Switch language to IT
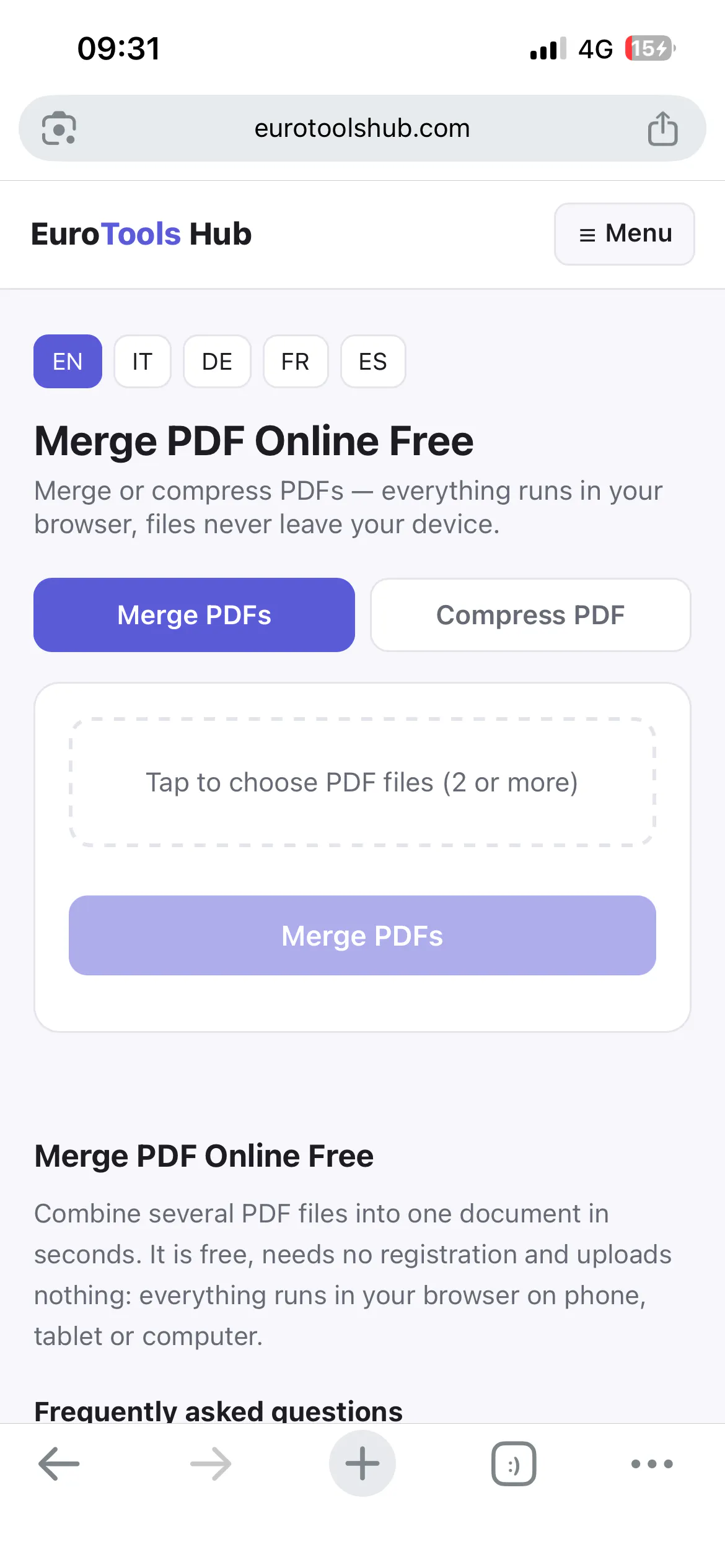The image size is (725, 1568). click(143, 362)
